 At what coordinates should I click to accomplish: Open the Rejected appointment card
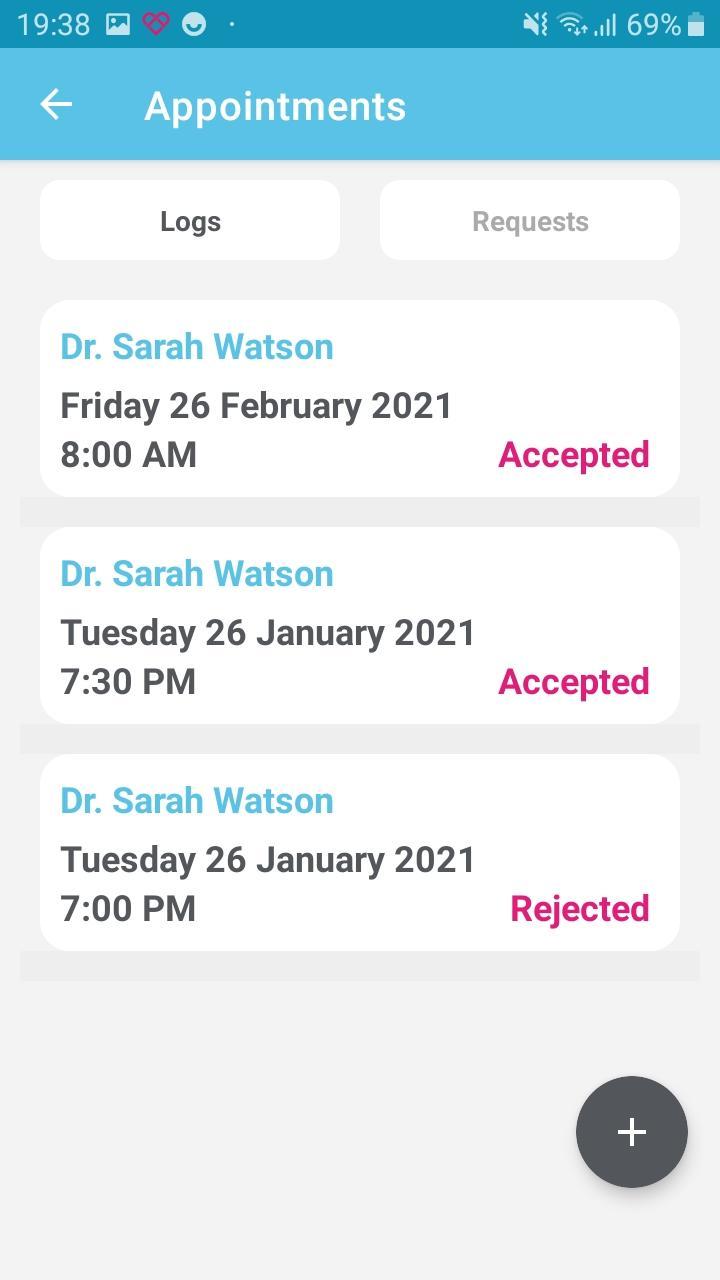[358, 852]
